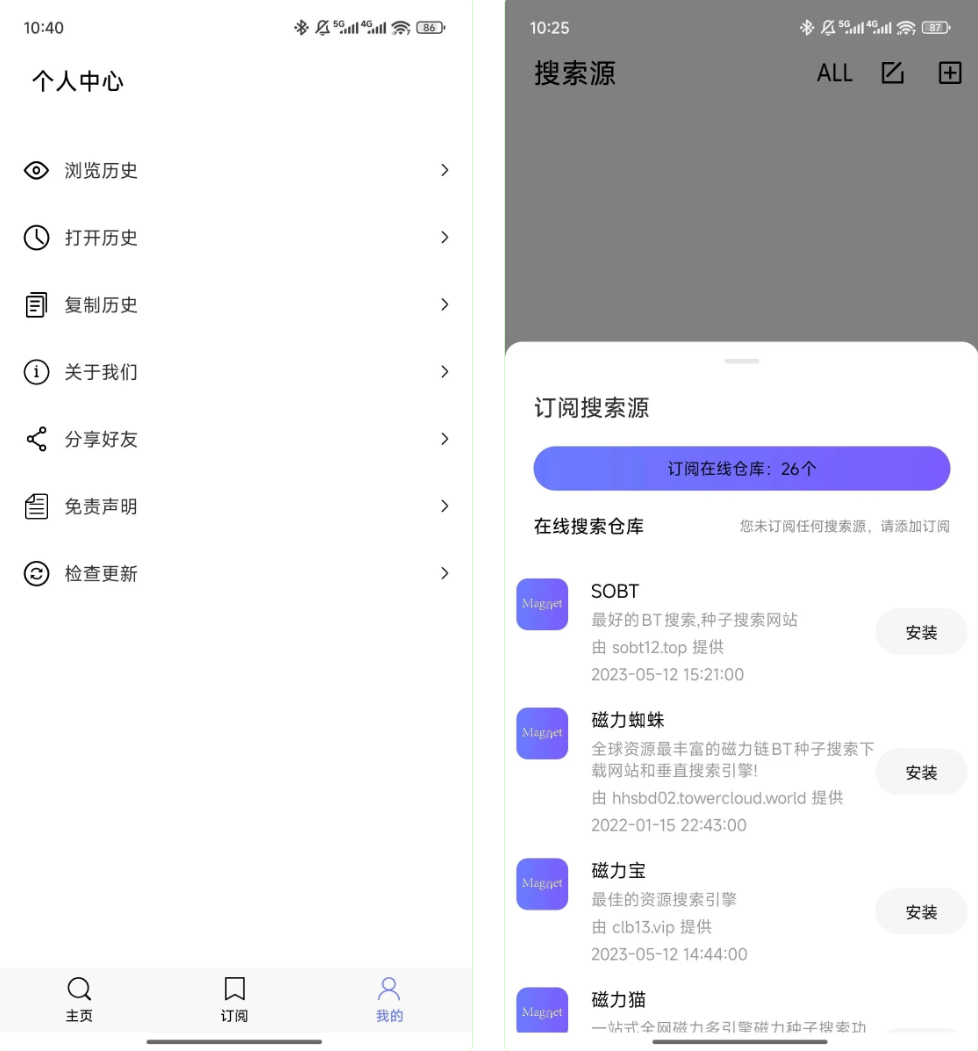
Task: Click the 订阅在线仓库：26个 button
Action: point(741,468)
